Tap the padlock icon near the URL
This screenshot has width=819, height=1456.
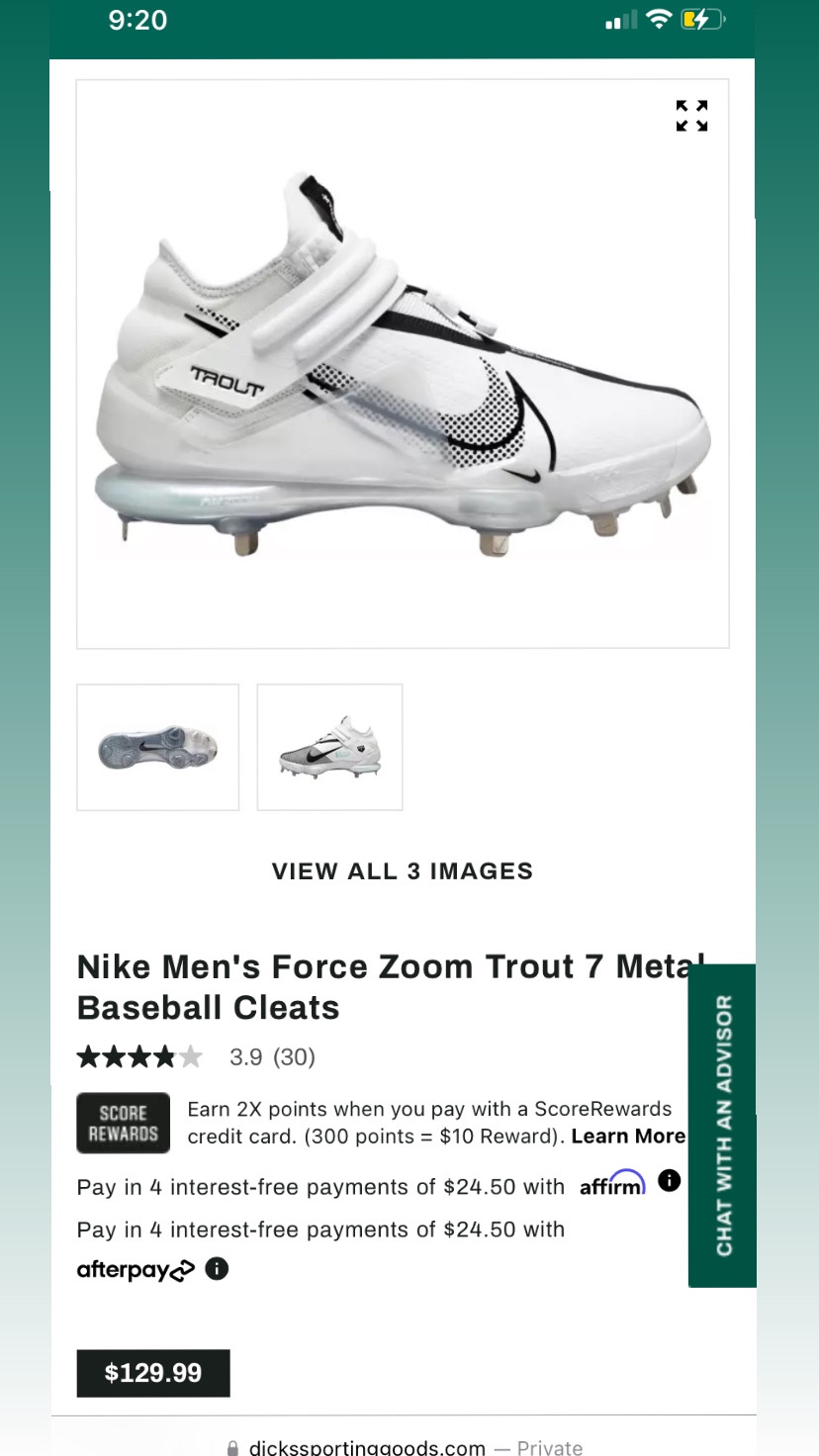tap(232, 1445)
